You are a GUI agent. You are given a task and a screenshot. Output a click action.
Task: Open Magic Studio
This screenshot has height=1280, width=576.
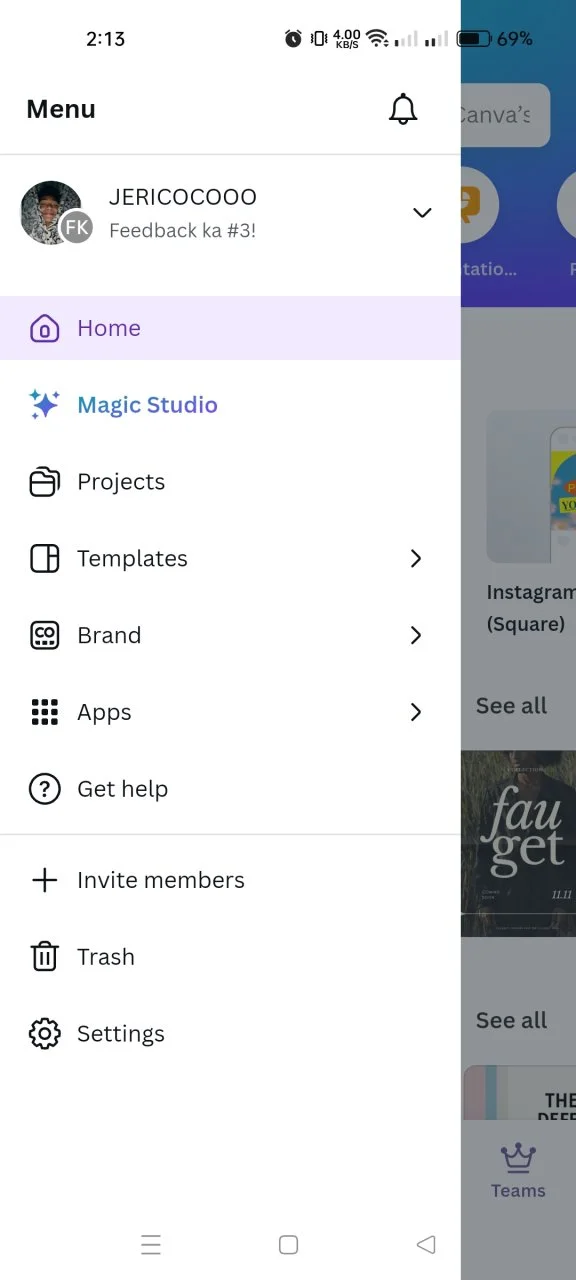(230, 405)
